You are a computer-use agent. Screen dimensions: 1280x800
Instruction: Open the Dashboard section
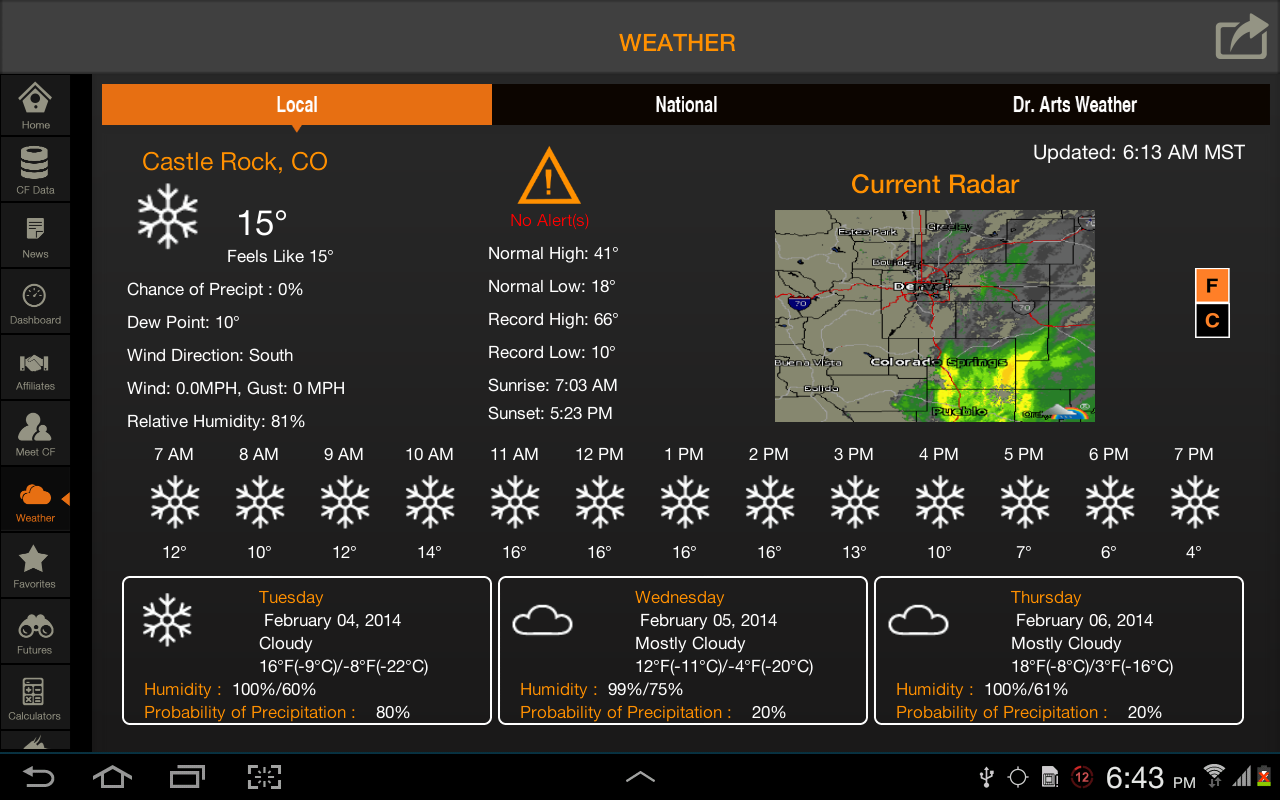pyautogui.click(x=35, y=302)
